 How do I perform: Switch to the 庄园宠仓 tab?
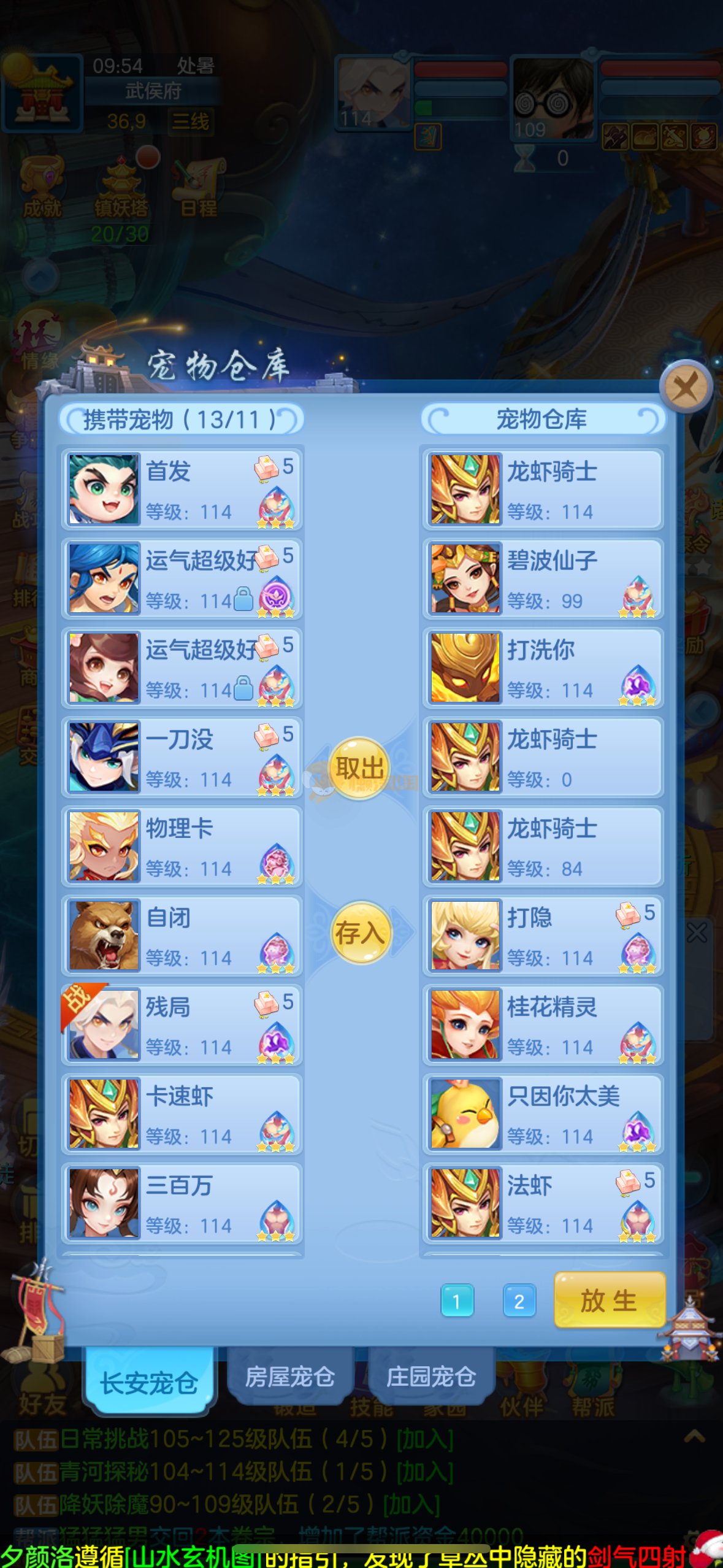click(x=431, y=1377)
